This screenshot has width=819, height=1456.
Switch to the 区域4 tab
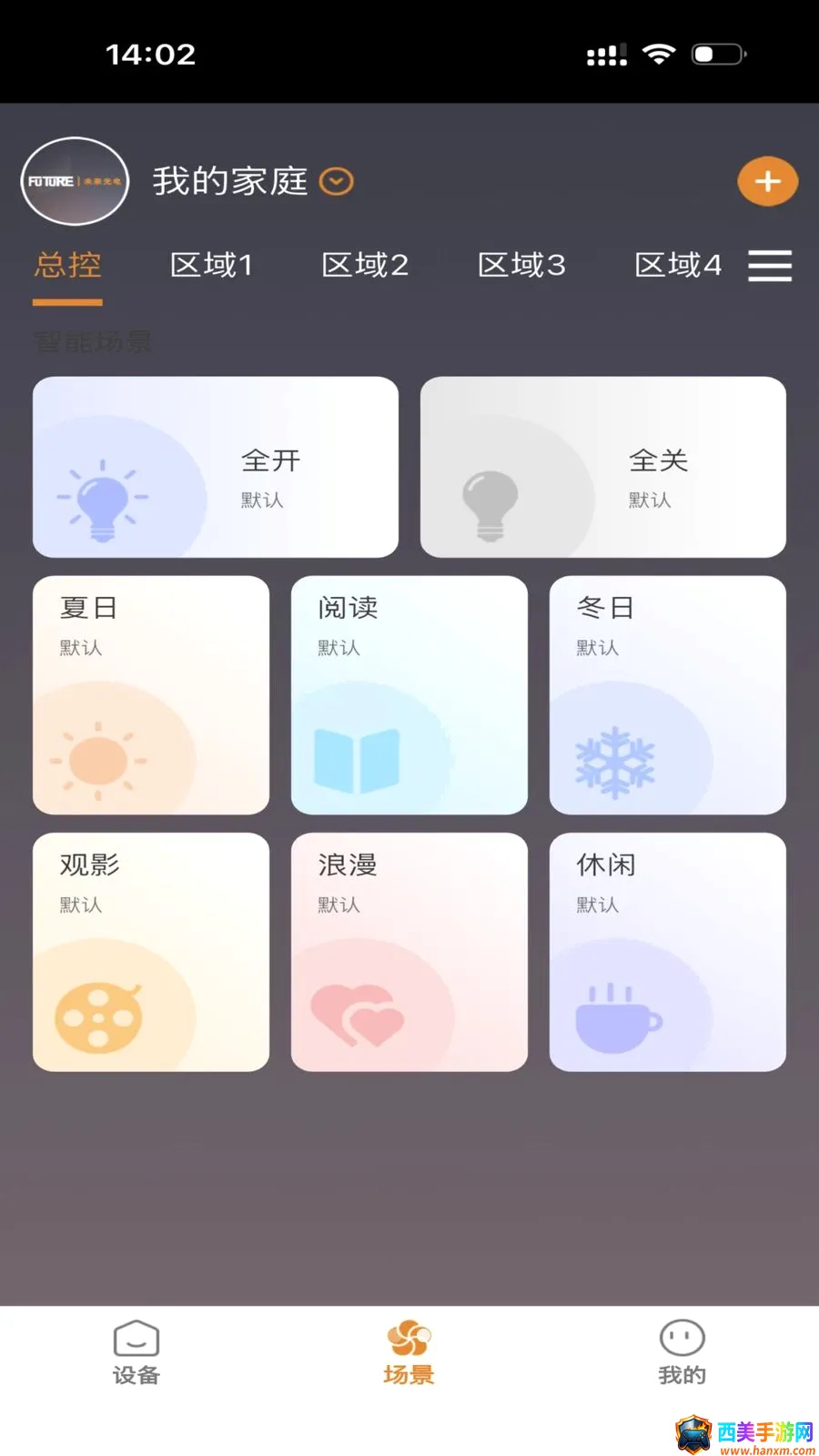678,265
